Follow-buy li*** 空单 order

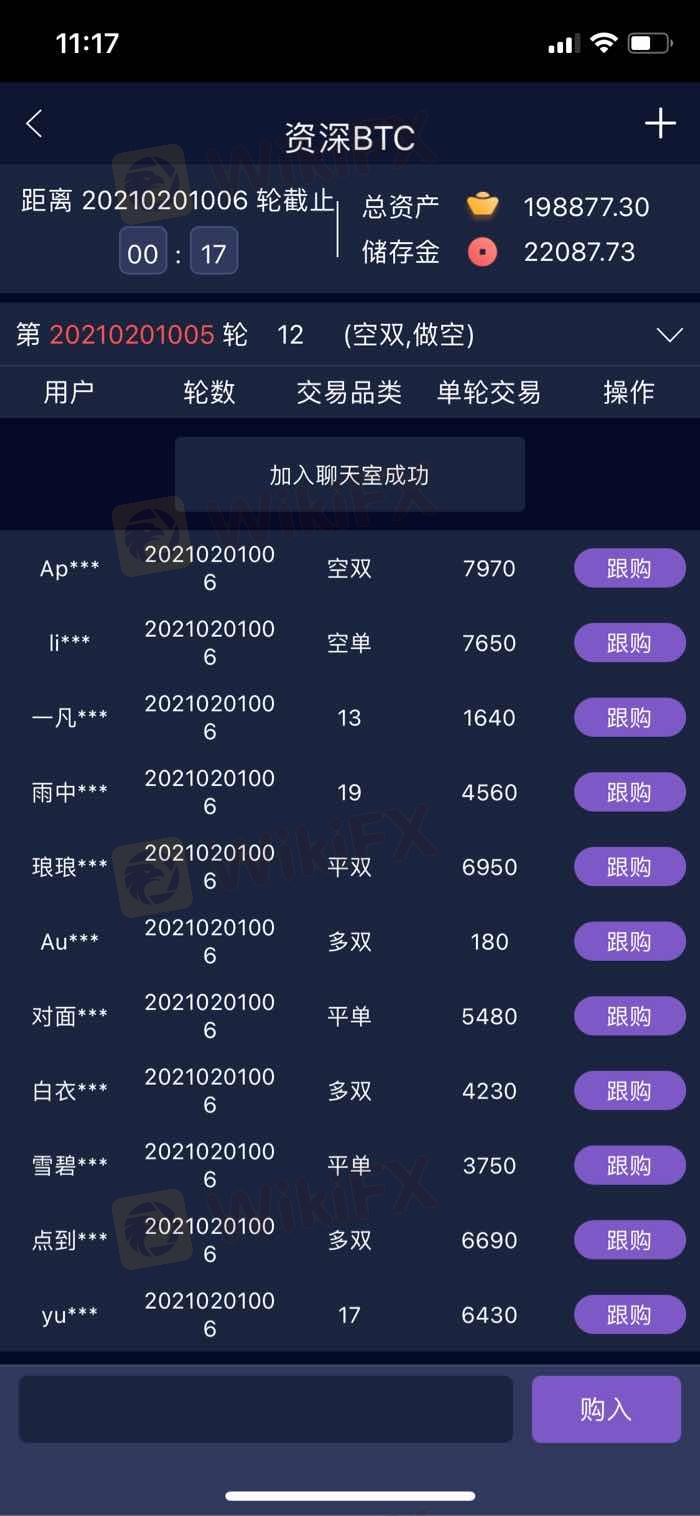click(629, 643)
